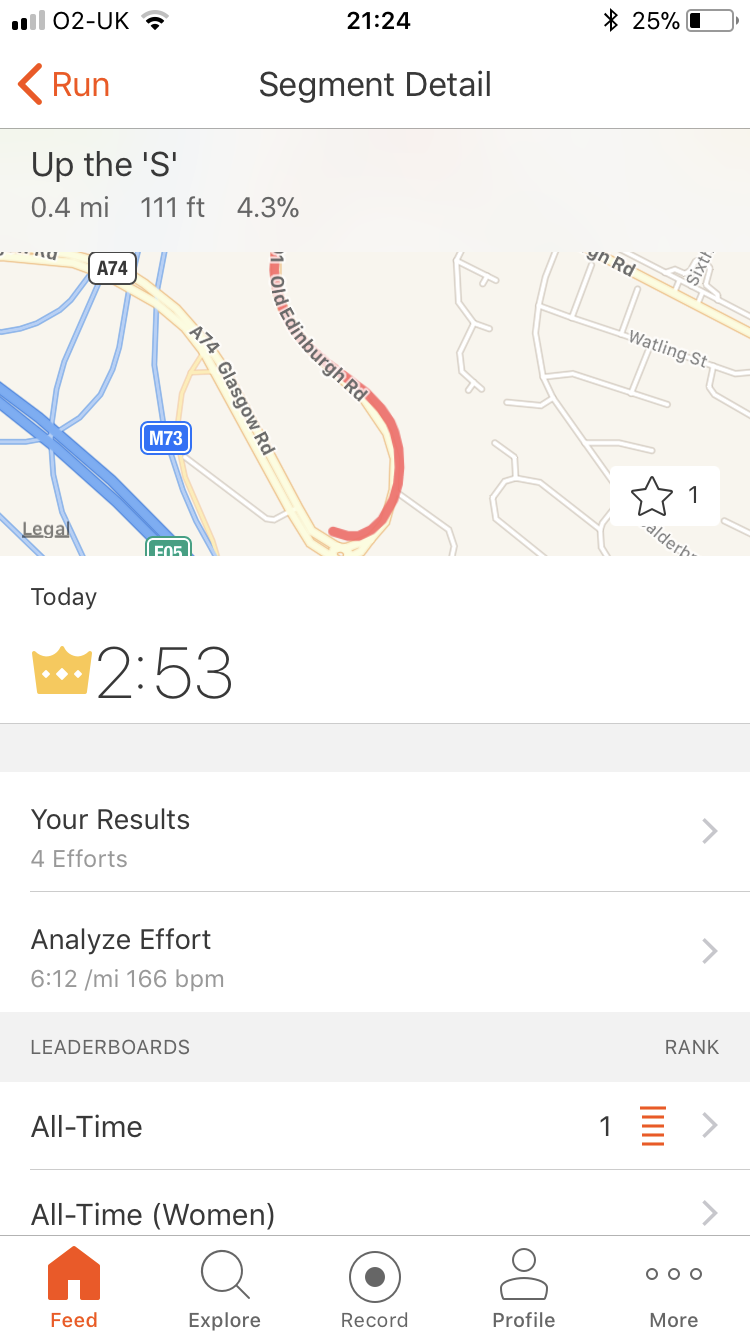Open Your Results with 4 Efforts
Viewport: 750px width, 1334px height.
[x=375, y=837]
